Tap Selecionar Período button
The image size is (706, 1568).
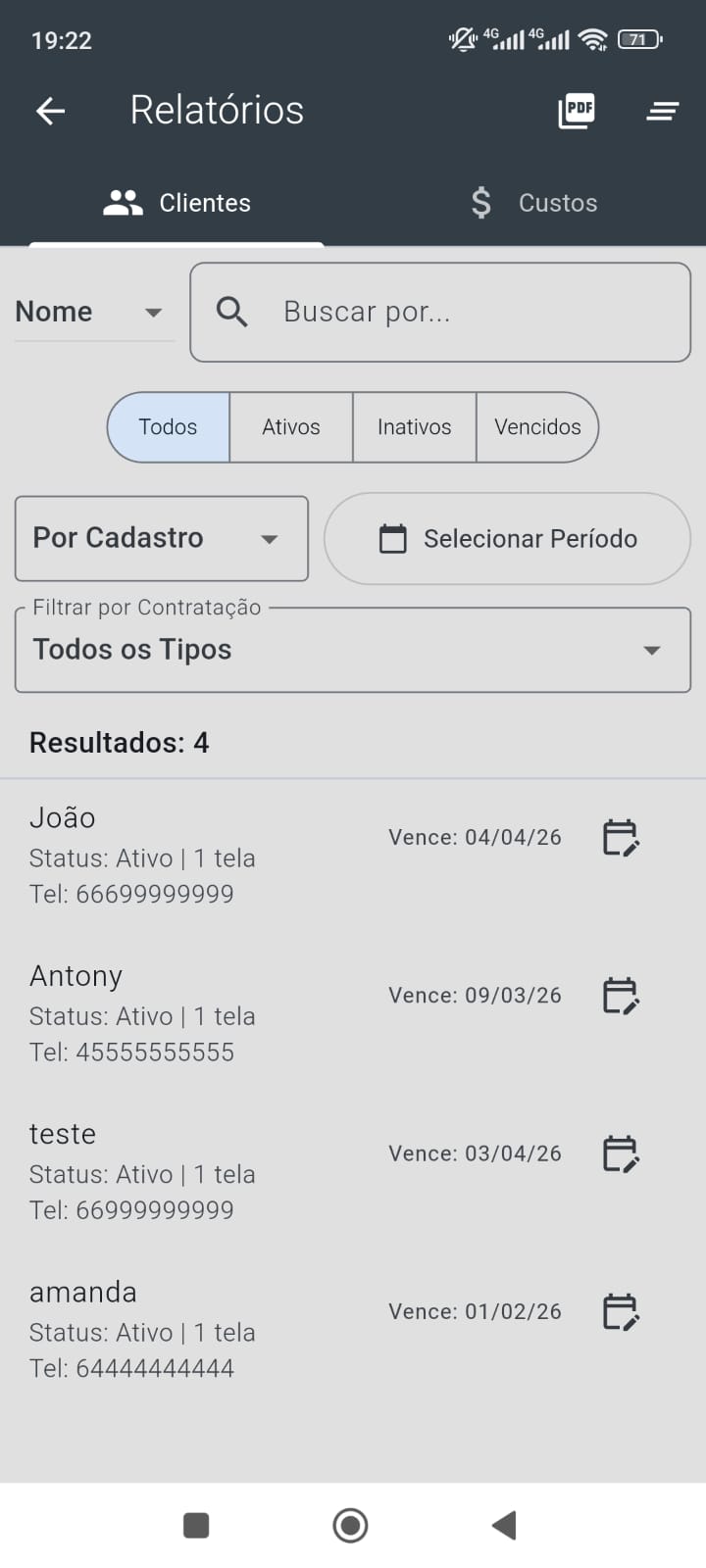click(507, 539)
